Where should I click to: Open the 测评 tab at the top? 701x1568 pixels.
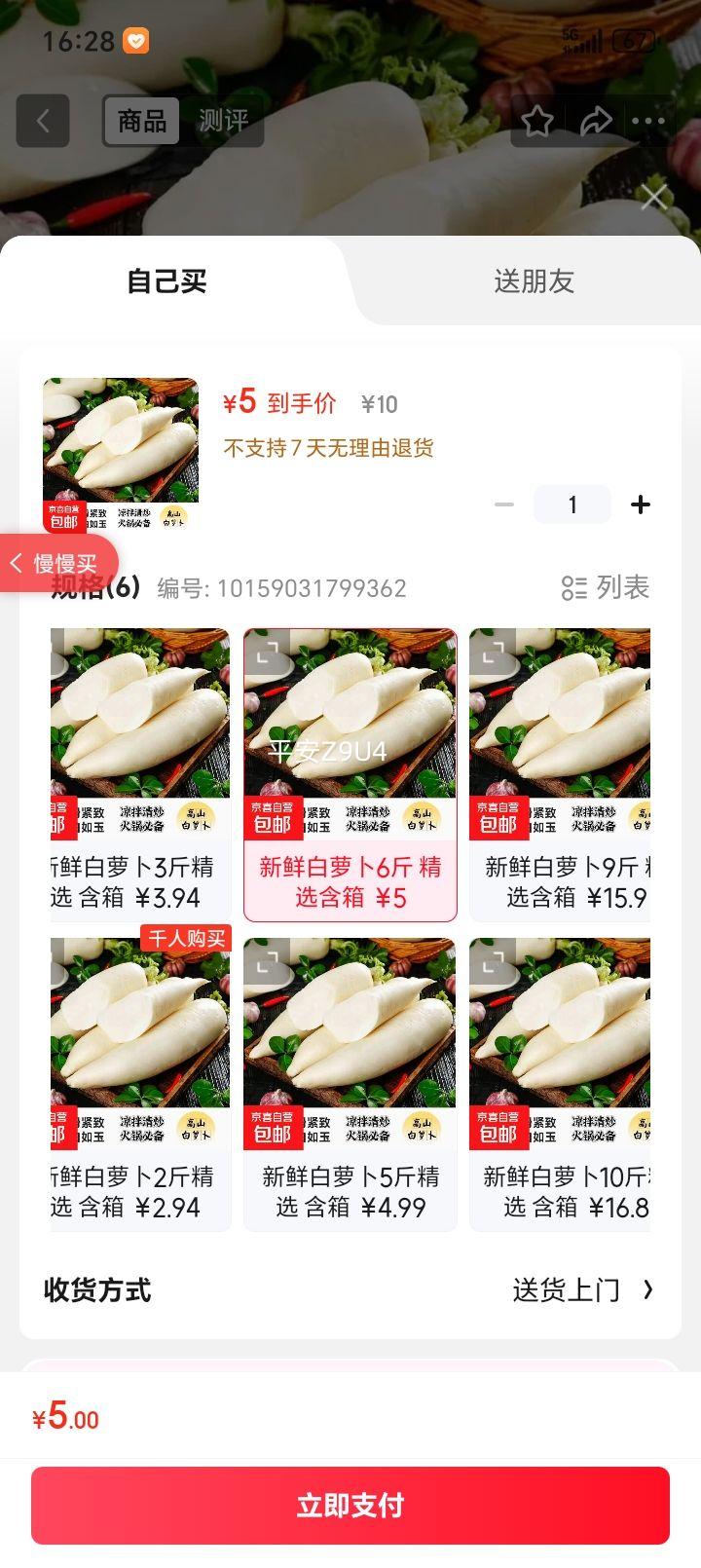225,121
